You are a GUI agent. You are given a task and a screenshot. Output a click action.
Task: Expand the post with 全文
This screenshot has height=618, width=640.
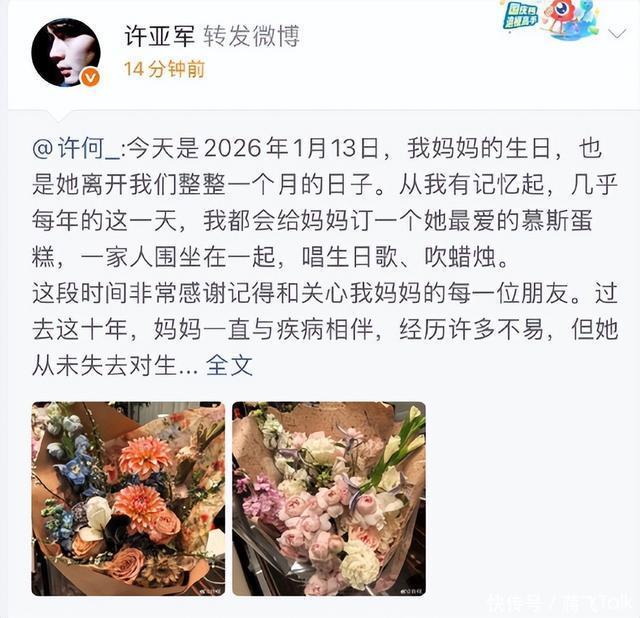(x=229, y=366)
